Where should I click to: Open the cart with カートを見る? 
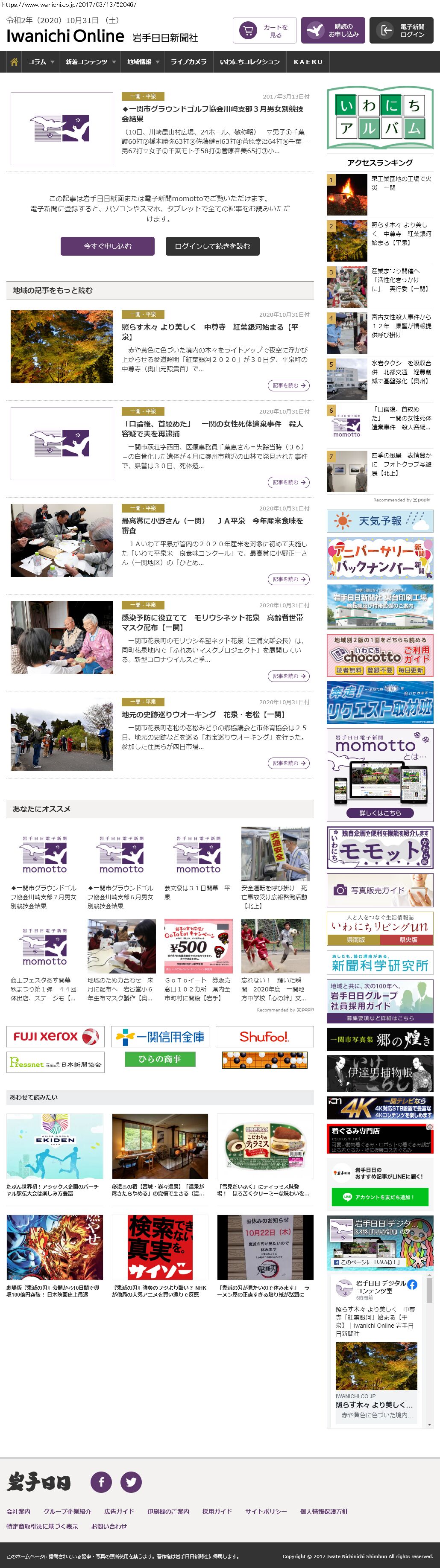point(264,30)
